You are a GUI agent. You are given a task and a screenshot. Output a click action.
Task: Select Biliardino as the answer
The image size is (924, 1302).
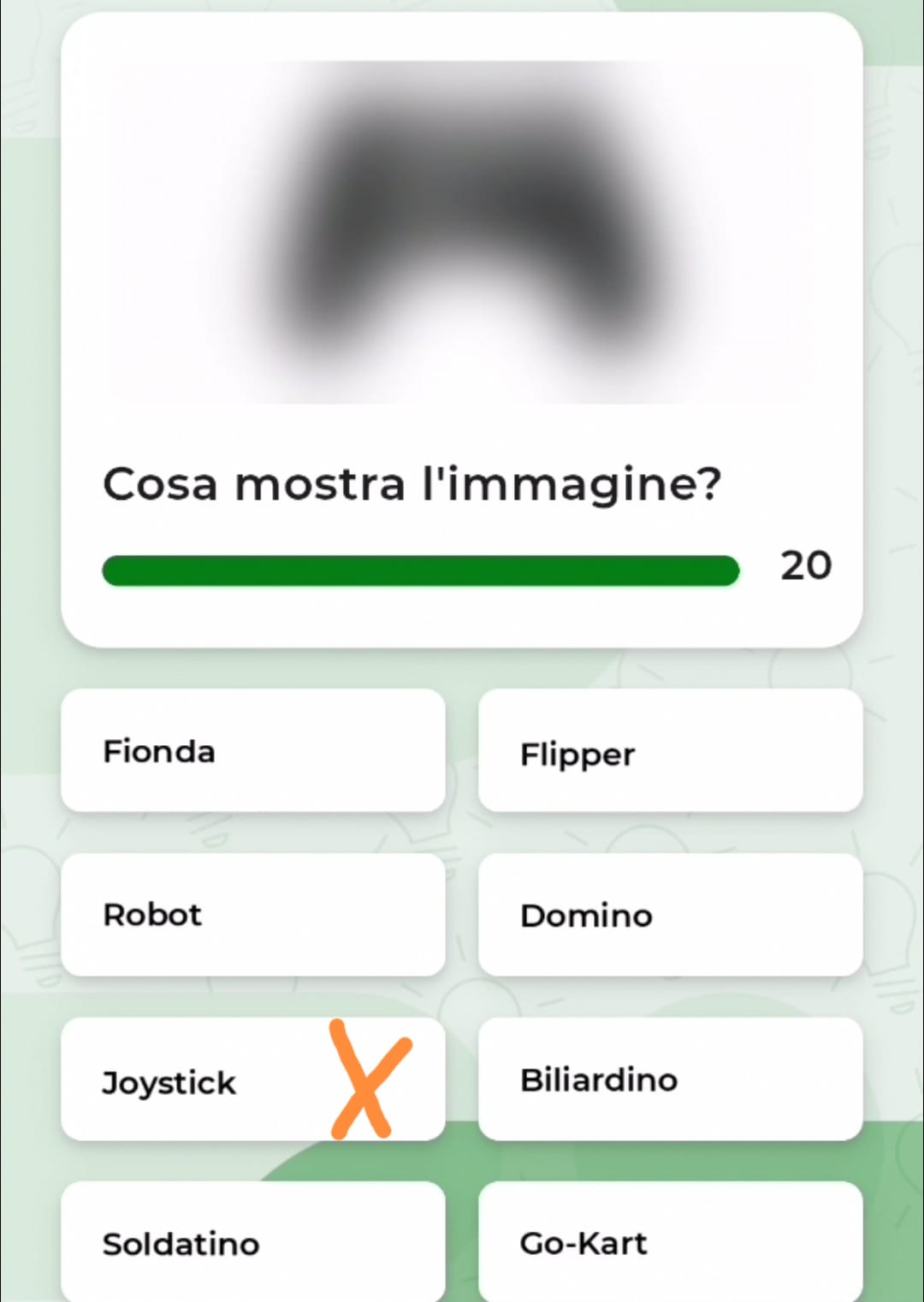tap(670, 1080)
